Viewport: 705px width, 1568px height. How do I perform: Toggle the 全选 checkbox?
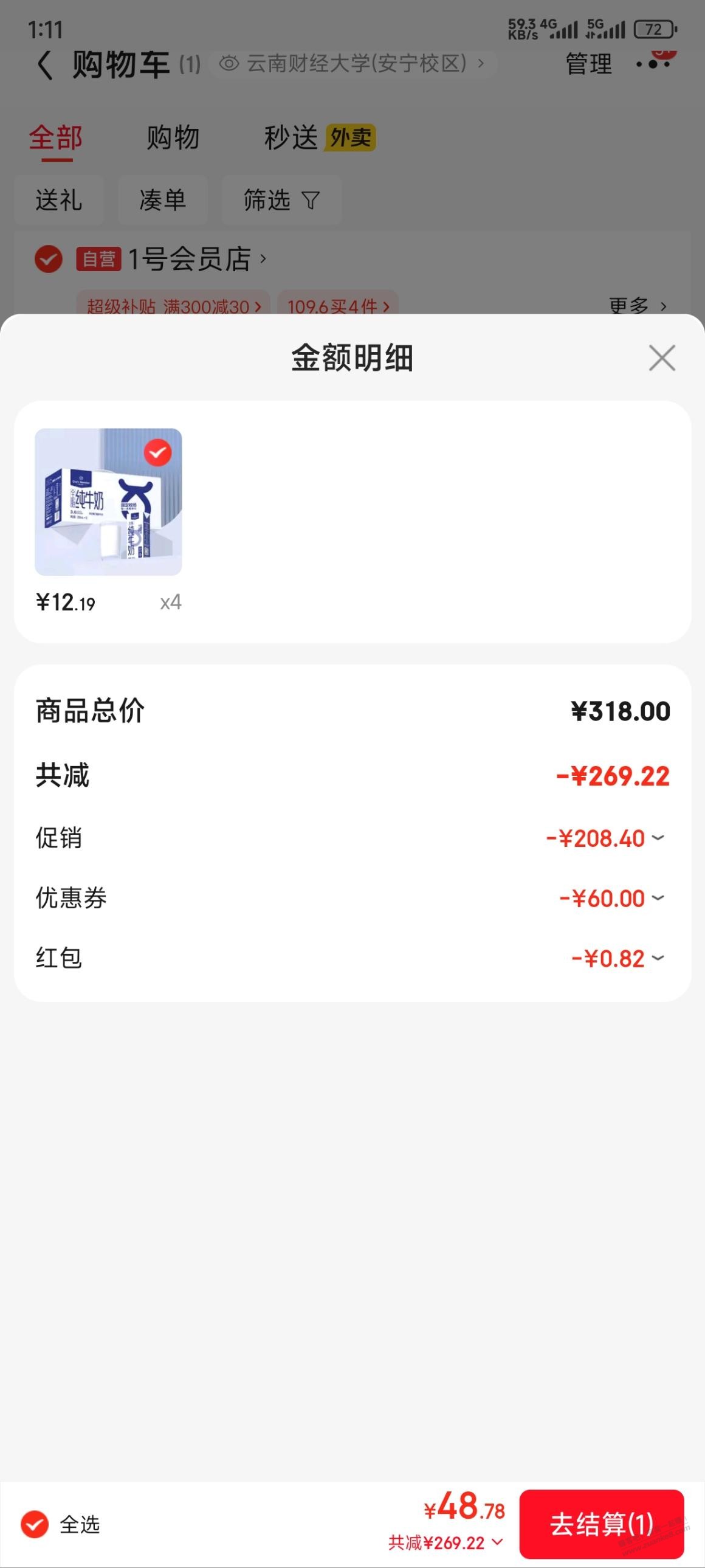click(x=35, y=1524)
